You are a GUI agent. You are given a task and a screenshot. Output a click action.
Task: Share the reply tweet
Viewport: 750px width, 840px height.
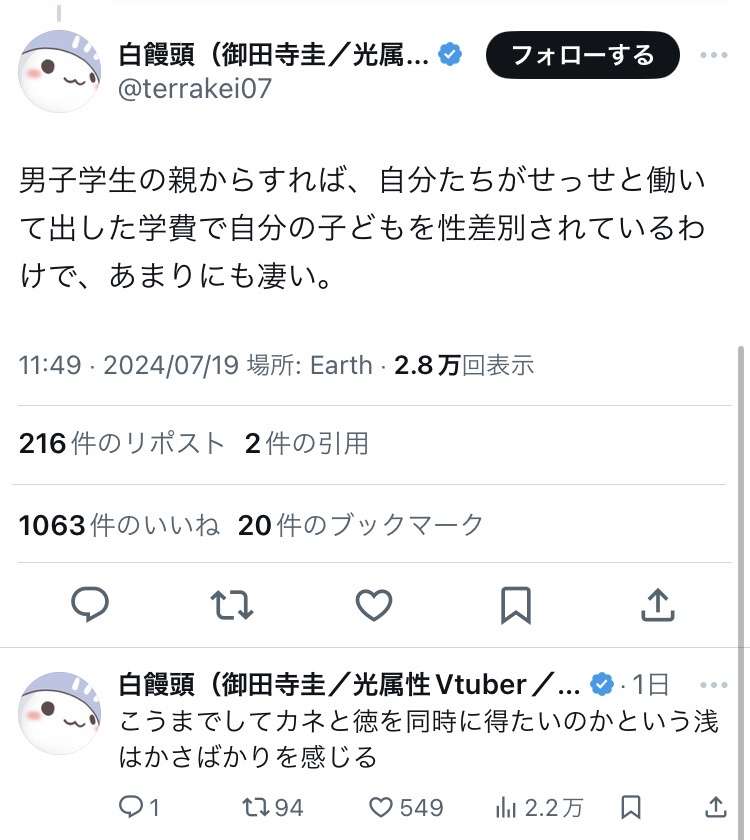coord(716,807)
